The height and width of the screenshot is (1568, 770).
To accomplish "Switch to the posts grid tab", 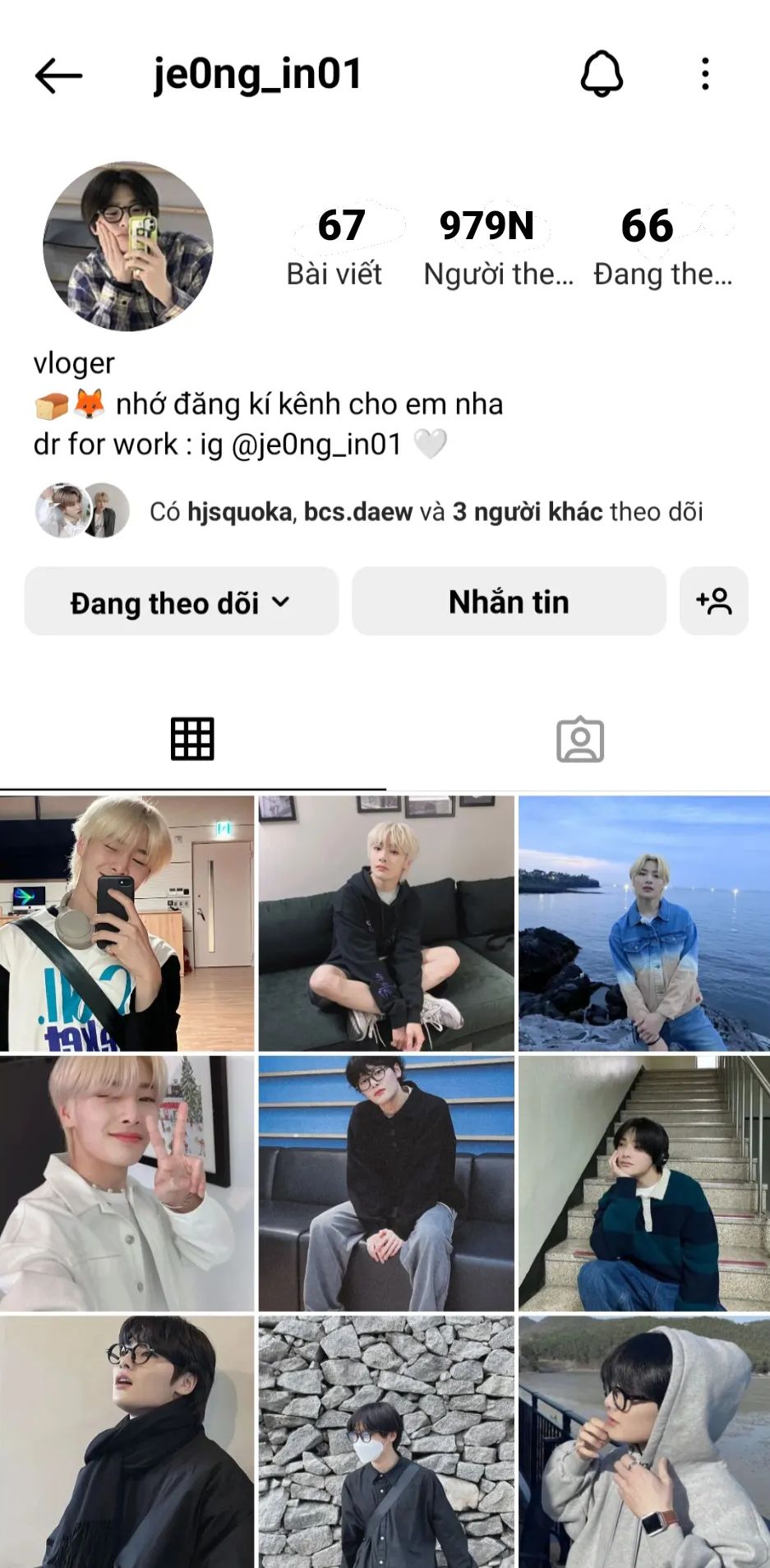I will pos(192,739).
